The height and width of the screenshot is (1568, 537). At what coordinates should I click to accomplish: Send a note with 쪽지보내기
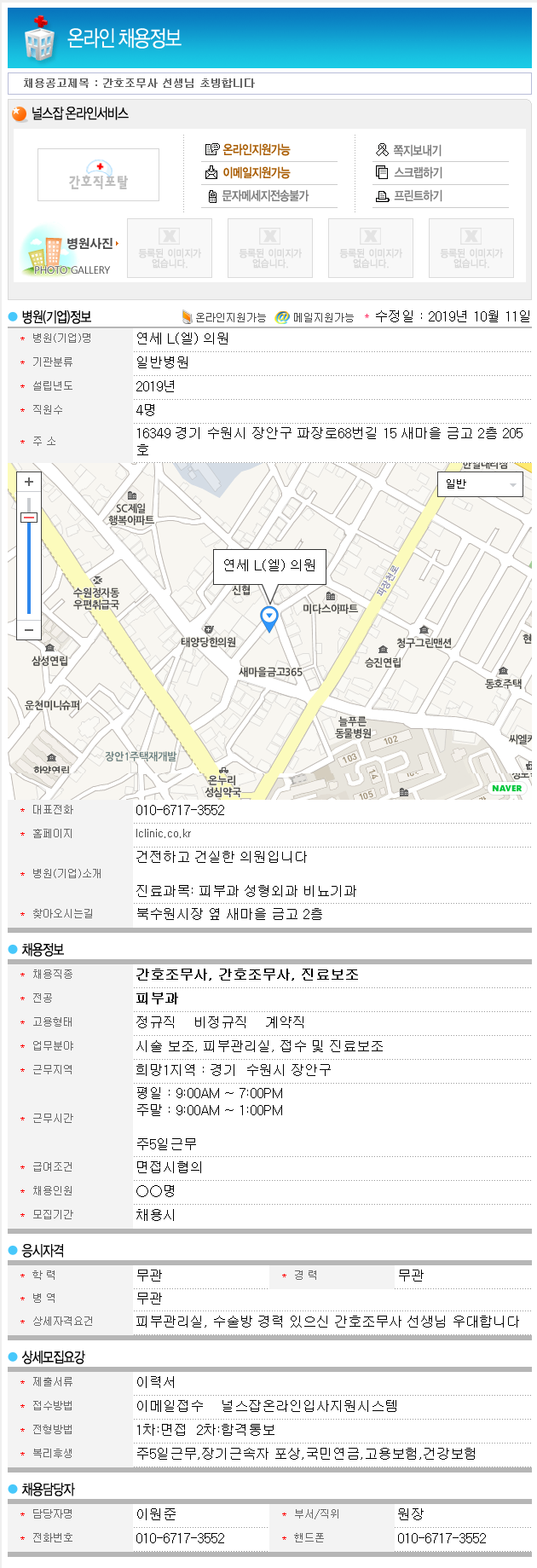pos(416,151)
